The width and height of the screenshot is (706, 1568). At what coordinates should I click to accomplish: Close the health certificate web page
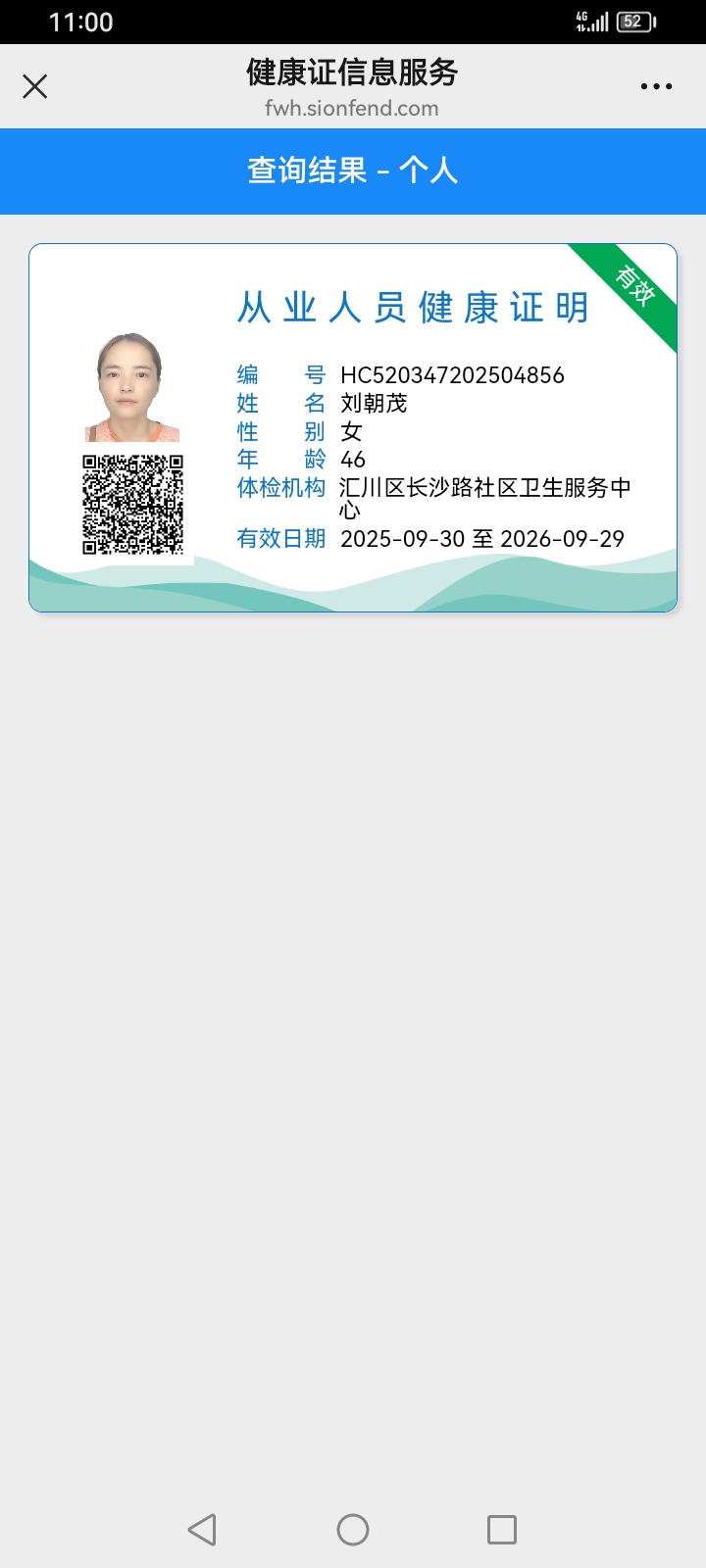pyautogui.click(x=35, y=86)
